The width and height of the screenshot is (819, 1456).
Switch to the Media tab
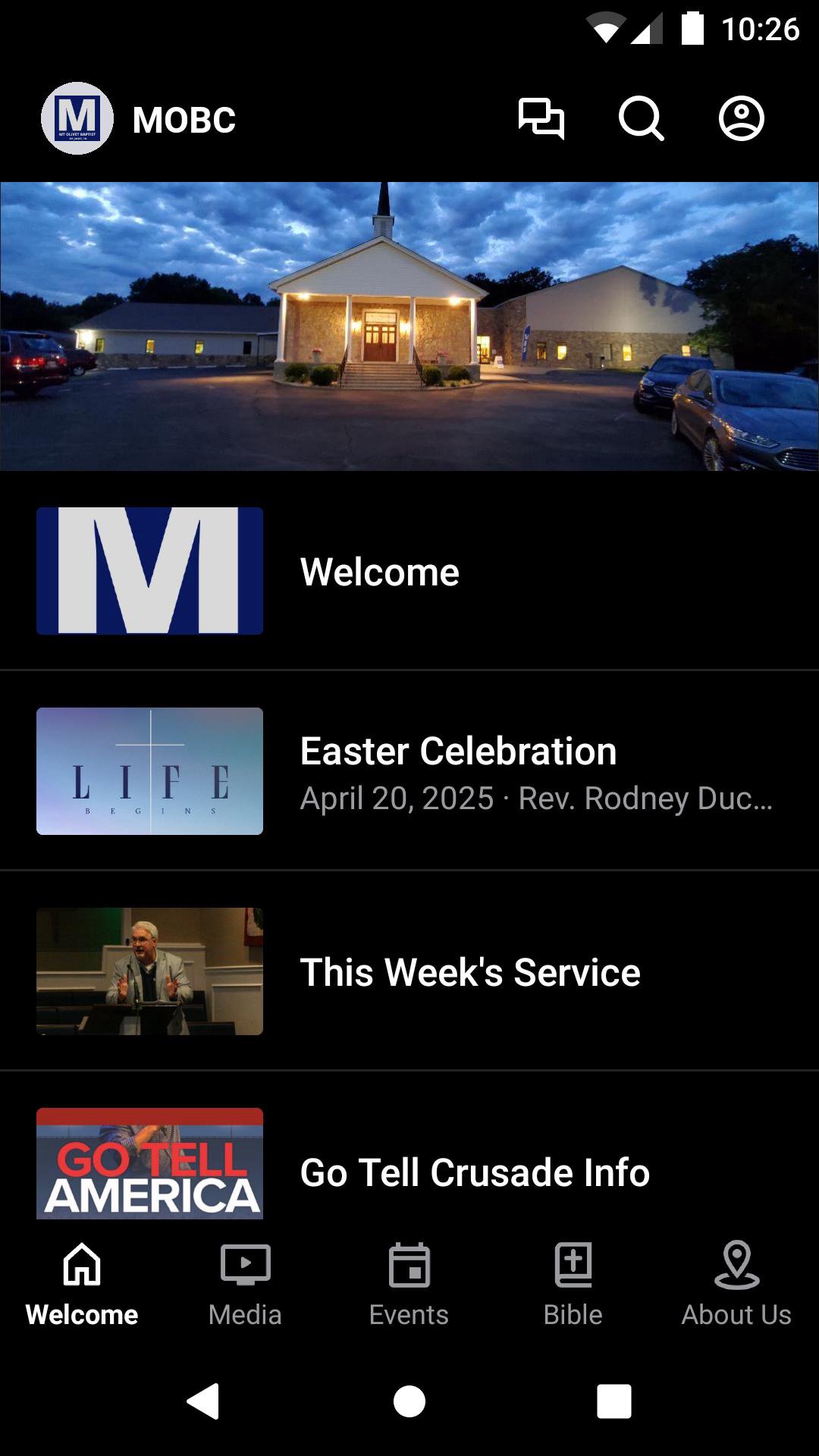[x=245, y=1282]
